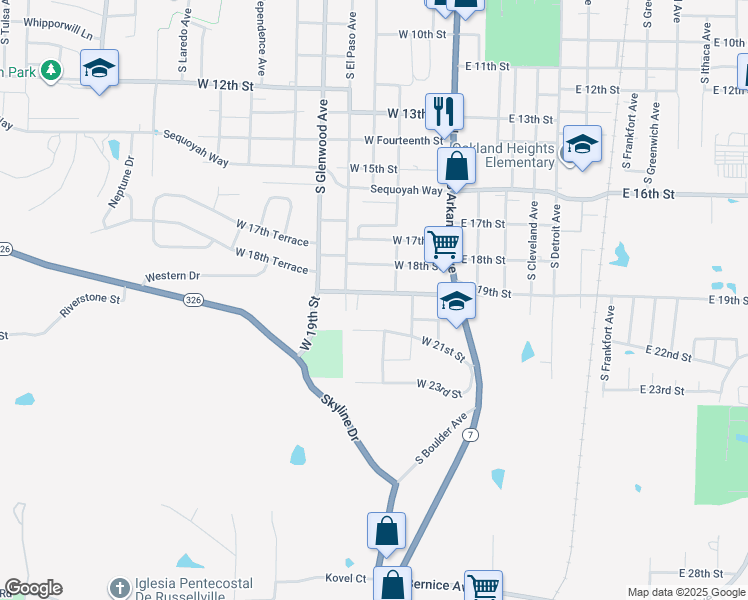Viewport: 748px width, 600px height.
Task: Open the Oakland Heights Elementary school marker
Action: pyautogui.click(x=582, y=145)
